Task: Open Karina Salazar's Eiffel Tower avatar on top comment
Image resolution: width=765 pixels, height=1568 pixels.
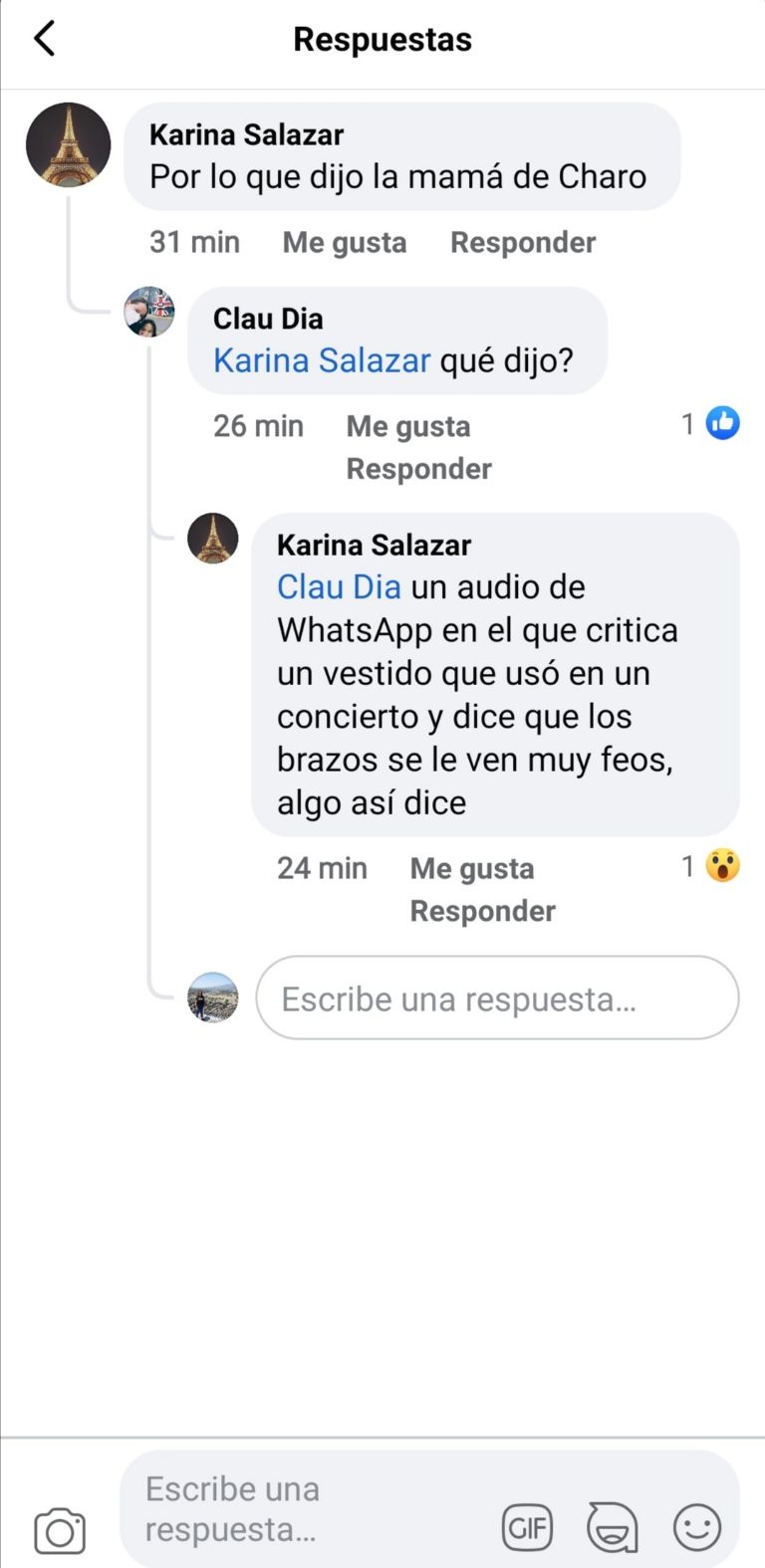Action: click(68, 145)
